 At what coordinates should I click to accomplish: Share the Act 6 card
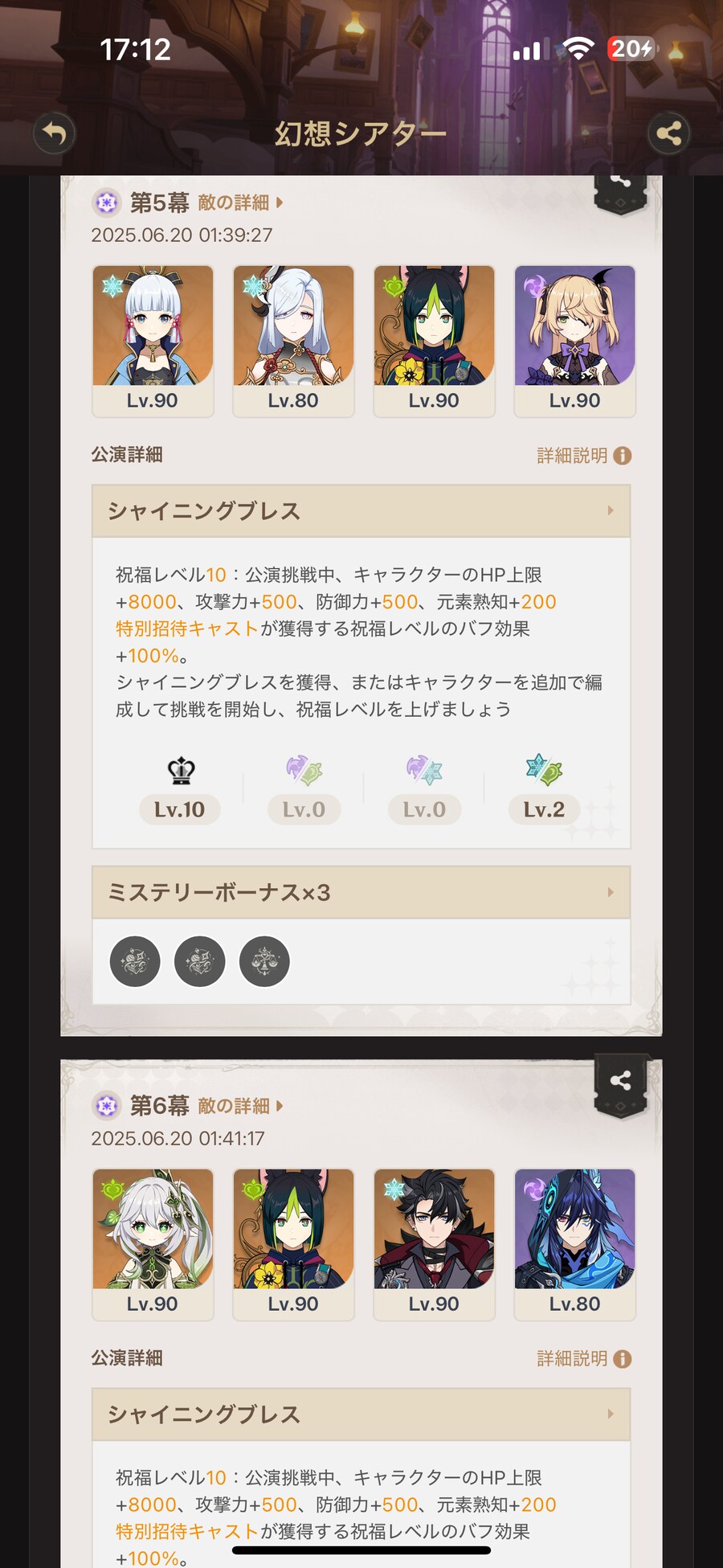click(620, 1081)
